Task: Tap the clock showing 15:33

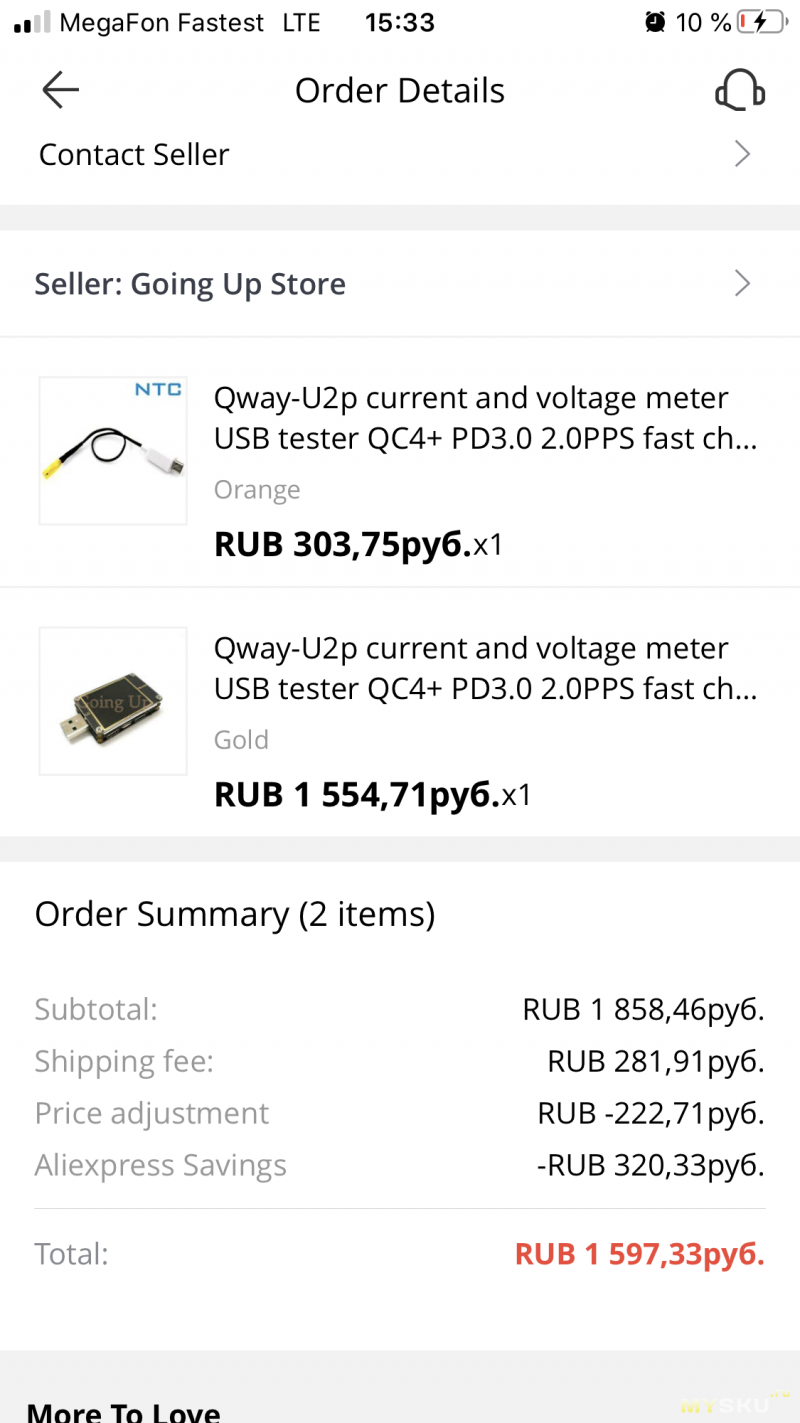Action: [399, 22]
